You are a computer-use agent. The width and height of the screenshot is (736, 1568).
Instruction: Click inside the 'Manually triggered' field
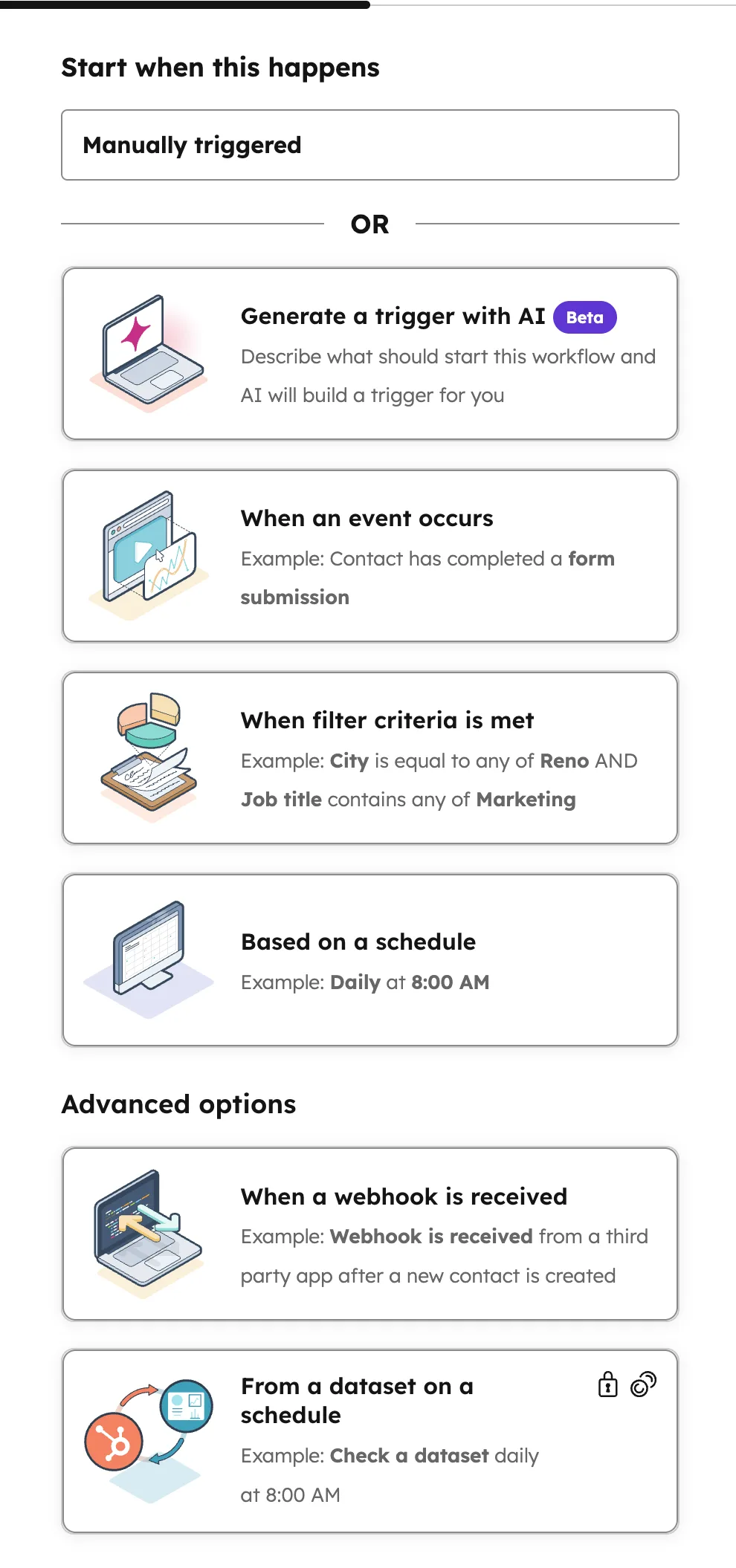pos(297,144)
